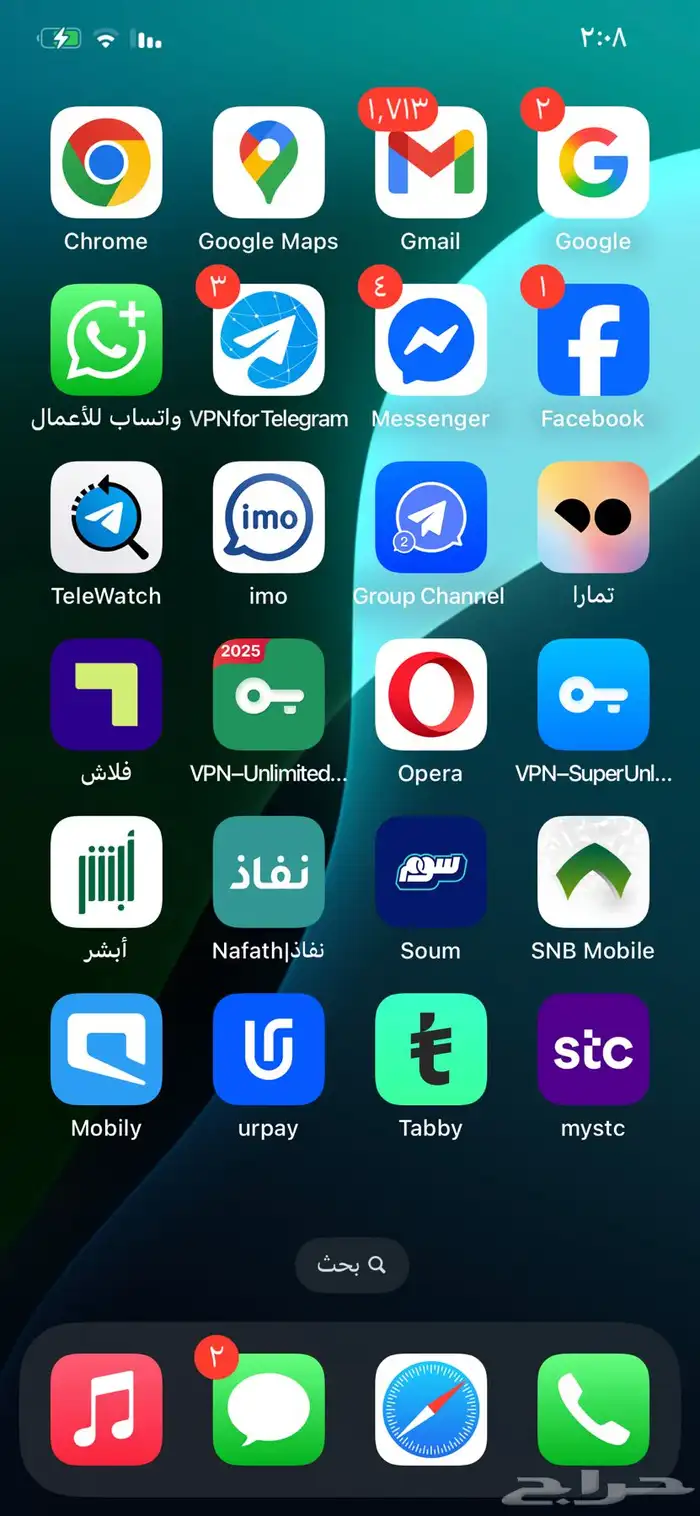This screenshot has height=1516, width=700.
Task: Open the Absher app
Action: coord(106,871)
